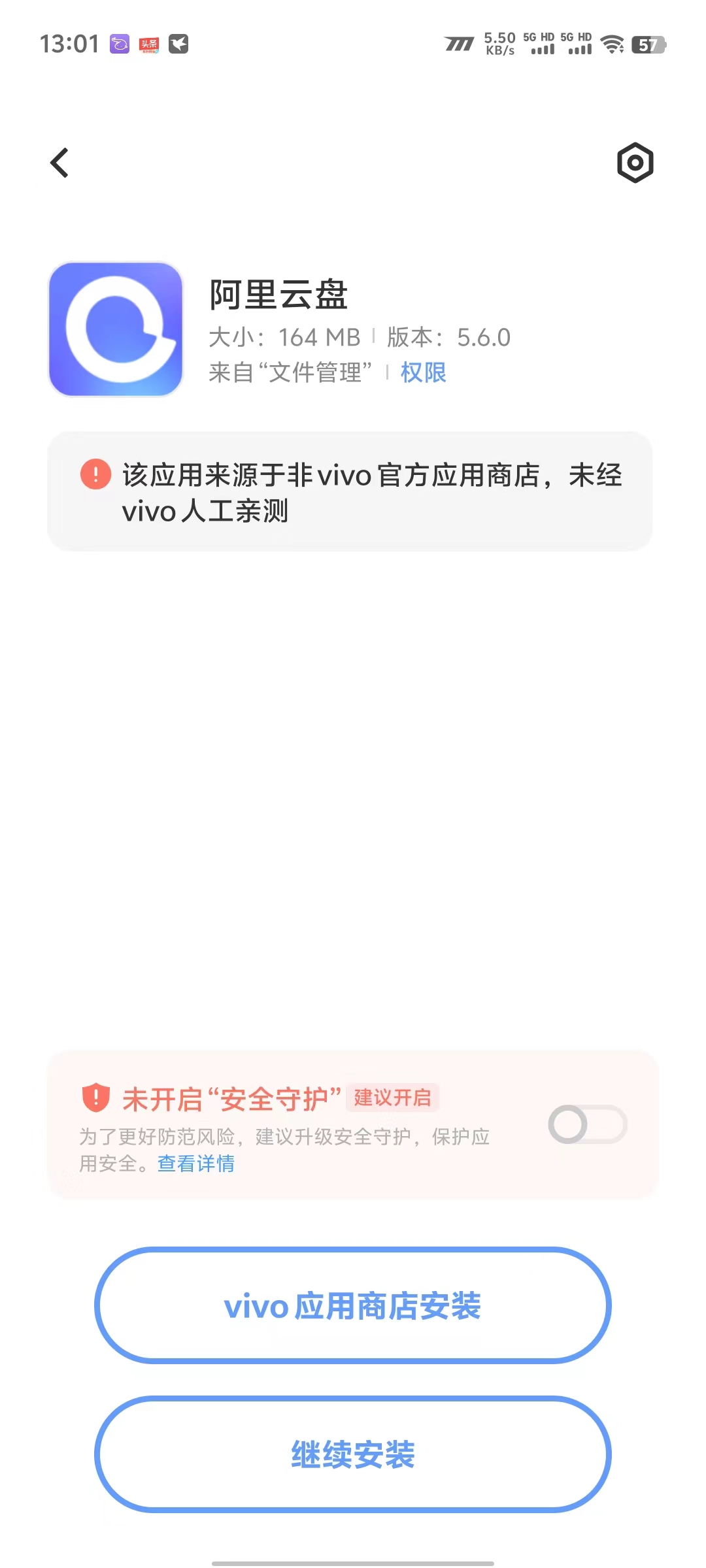The image size is (706, 1568).
Task: Tap 继续安装 to continue installing
Action: [353, 1454]
